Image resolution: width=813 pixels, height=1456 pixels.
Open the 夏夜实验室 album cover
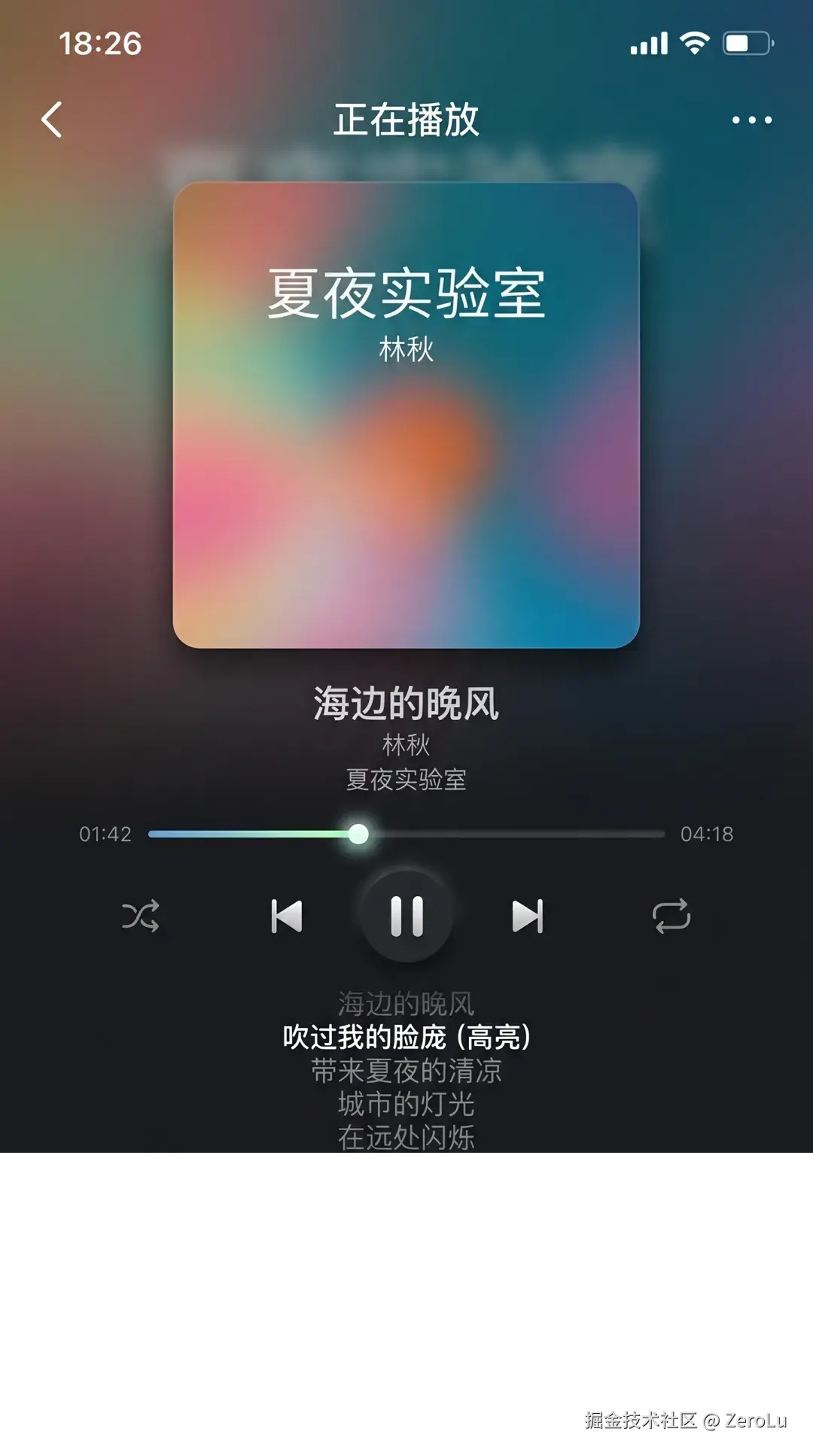pos(406,415)
